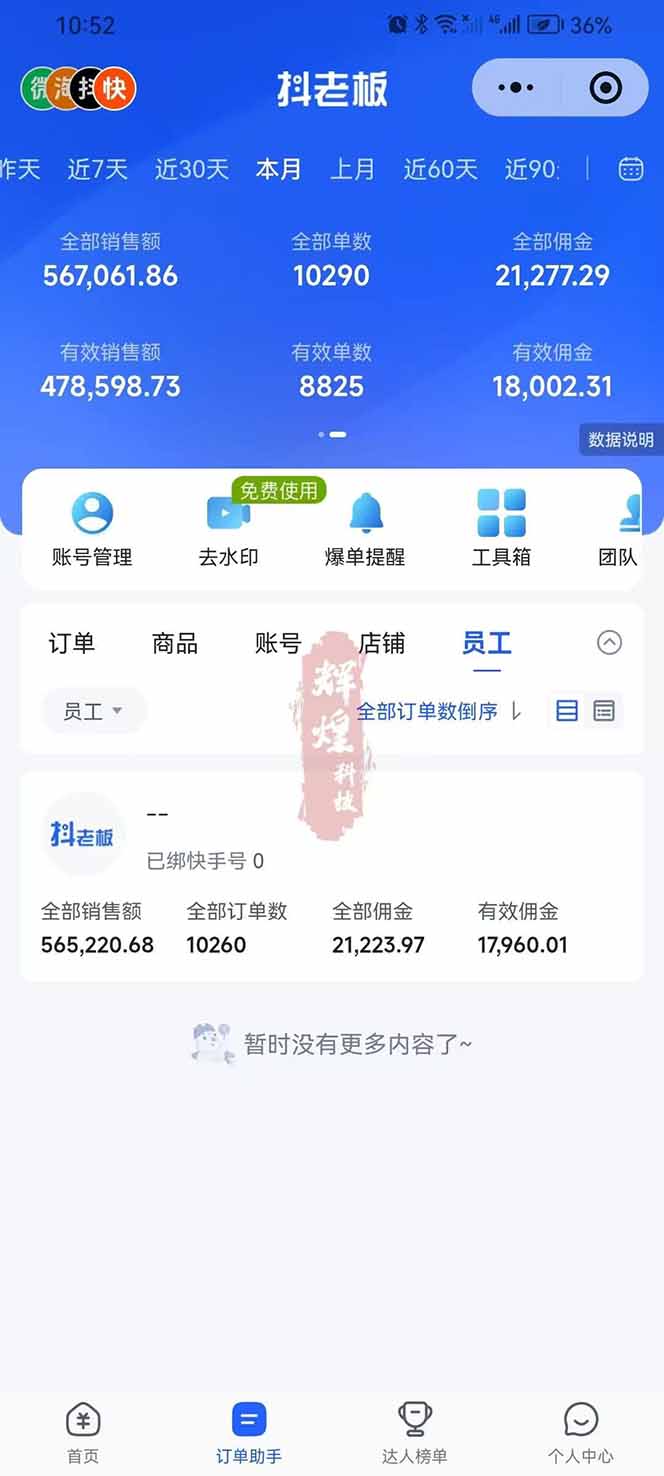Open the calendar date picker

click(x=630, y=169)
